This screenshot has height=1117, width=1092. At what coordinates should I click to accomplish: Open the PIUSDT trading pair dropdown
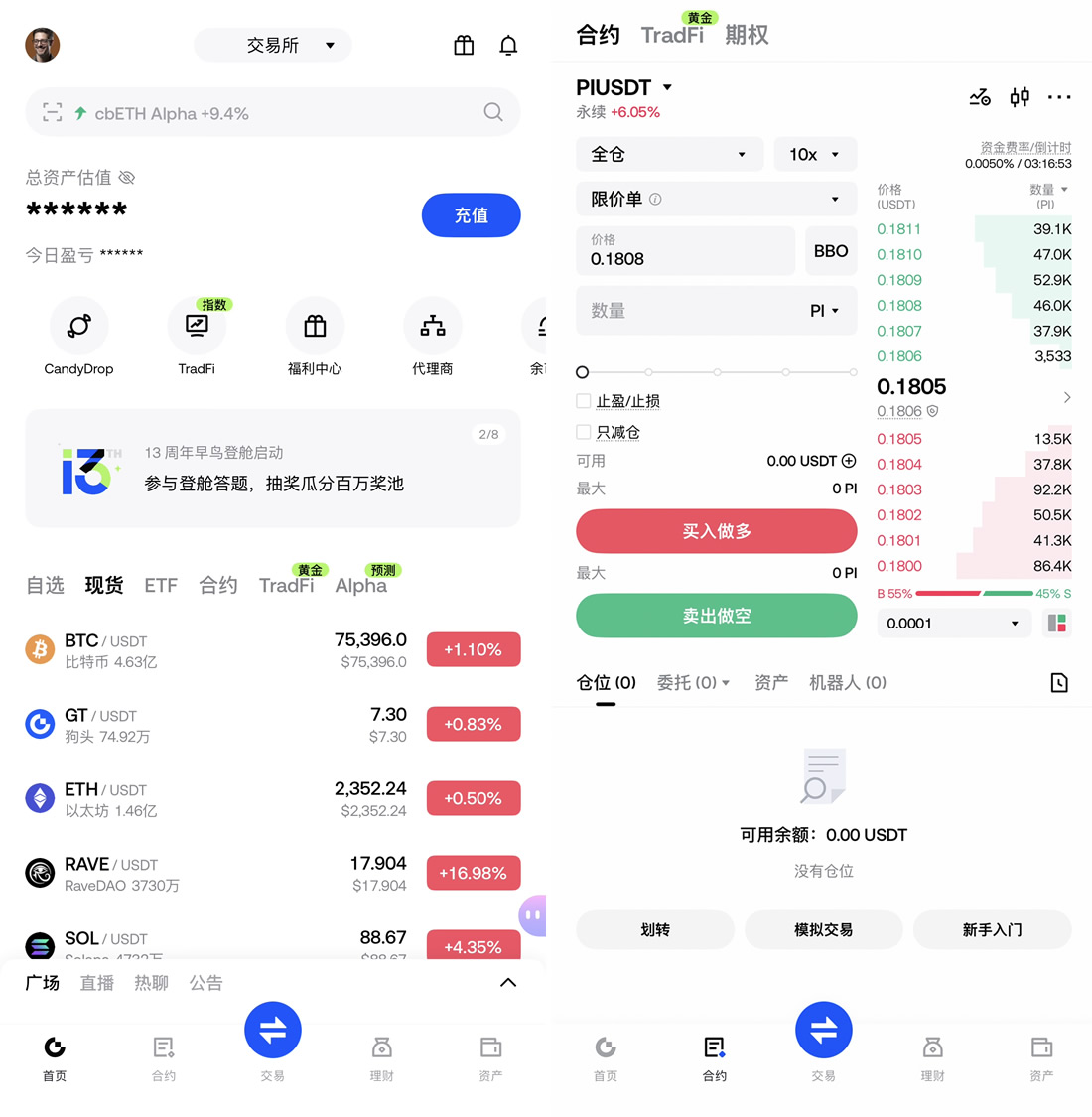(624, 87)
